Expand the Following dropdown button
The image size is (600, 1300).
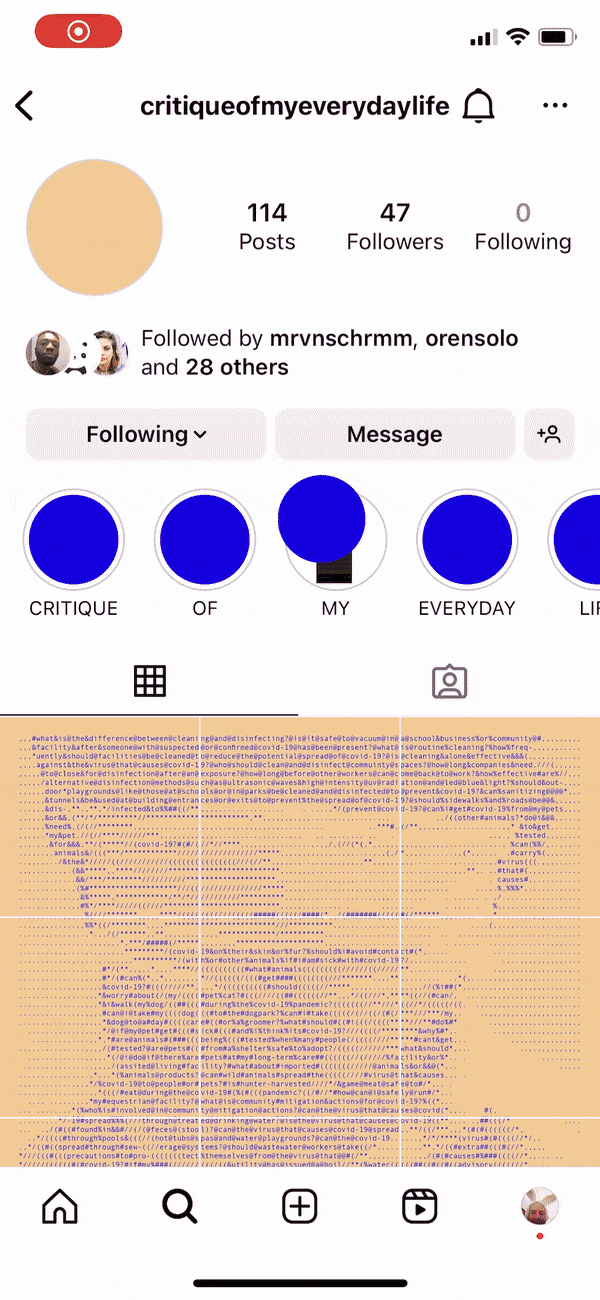146,434
